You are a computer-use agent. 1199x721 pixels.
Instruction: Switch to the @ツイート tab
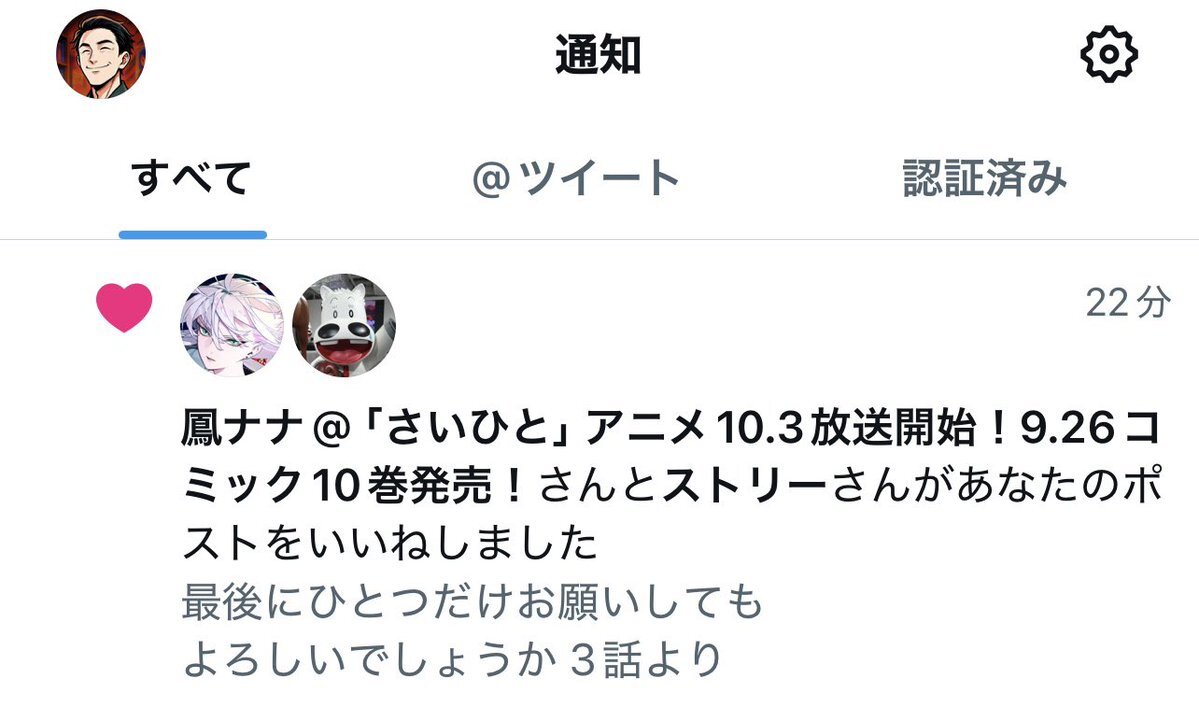[577, 180]
